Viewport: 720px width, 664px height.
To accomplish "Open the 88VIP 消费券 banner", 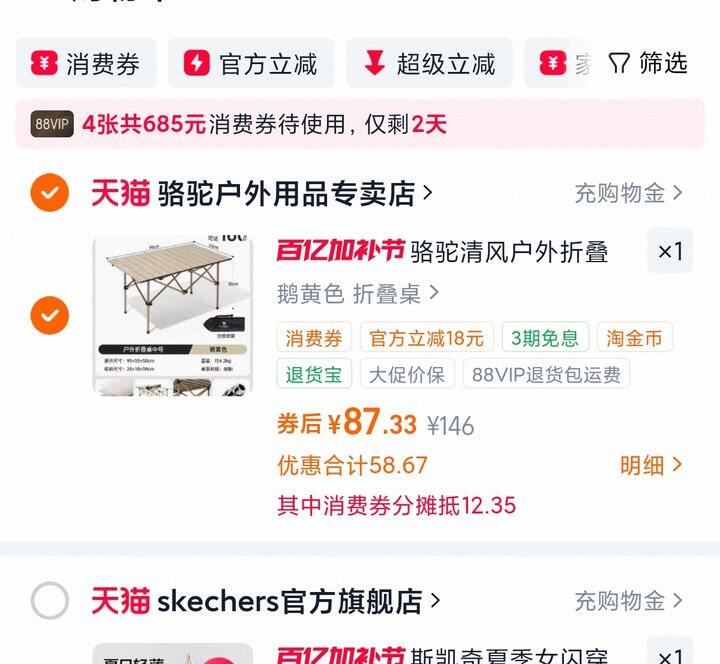I will 360,124.
